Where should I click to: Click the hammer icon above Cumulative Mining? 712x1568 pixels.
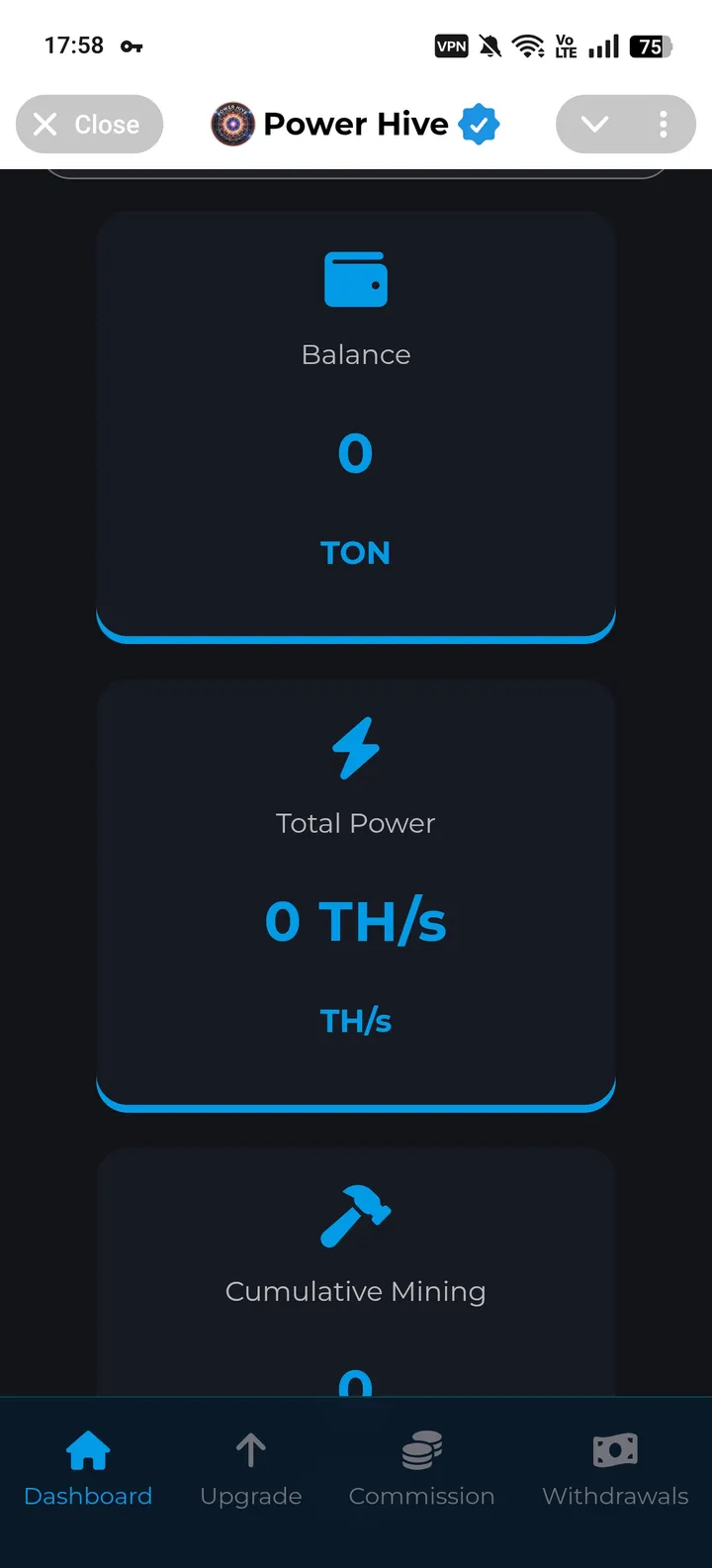[355, 1216]
